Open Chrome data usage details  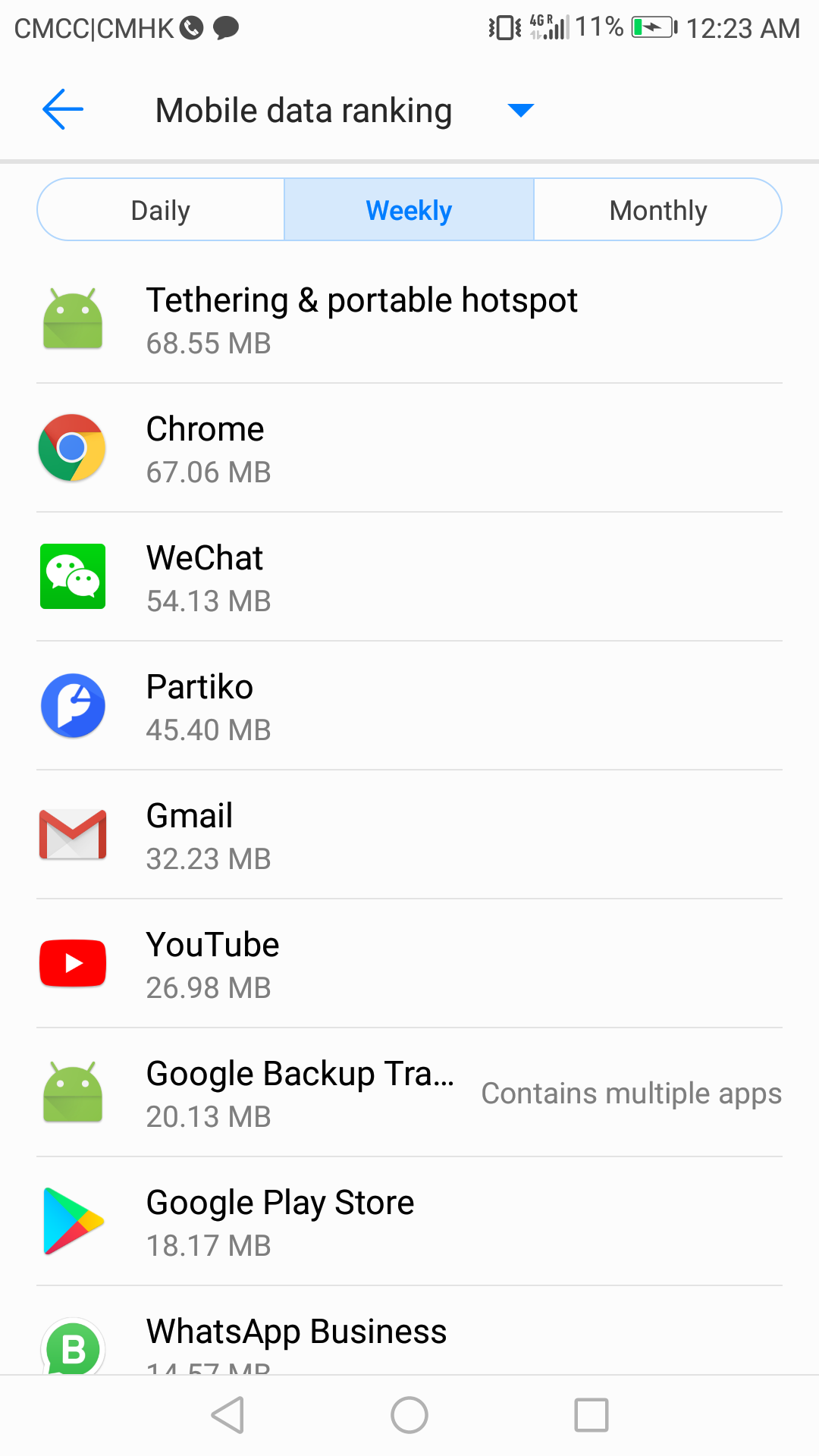409,448
